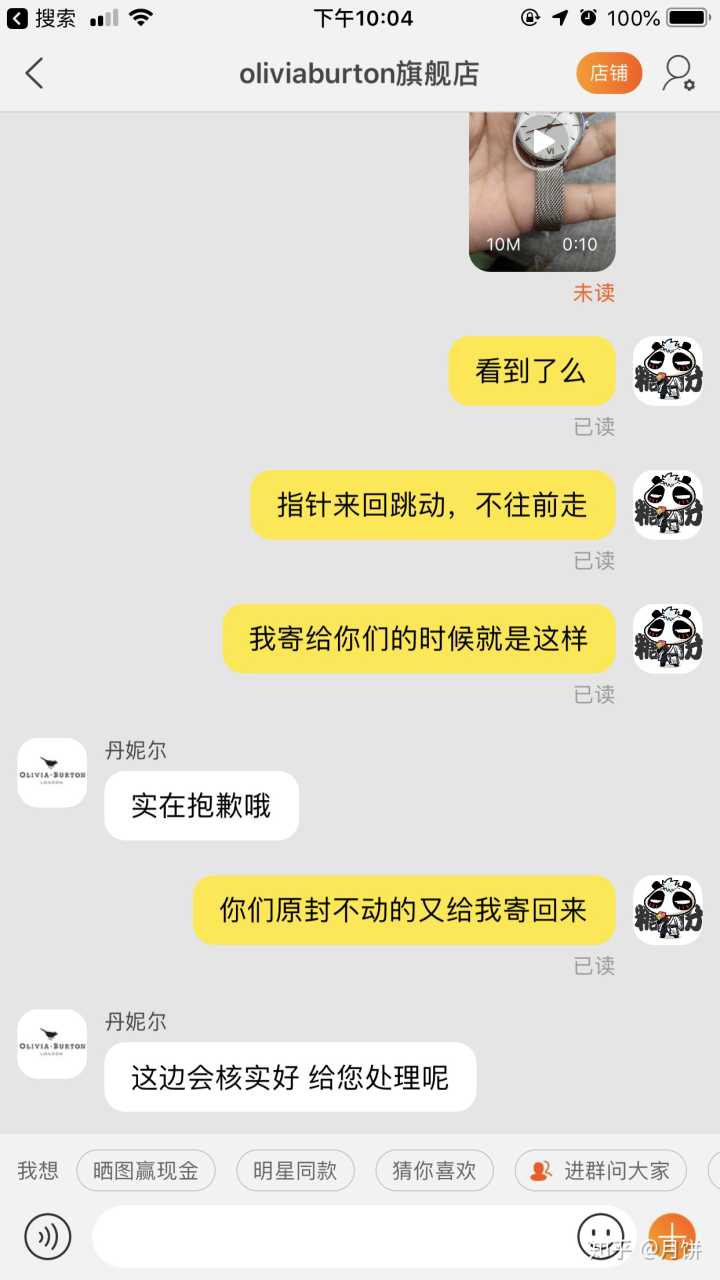Image resolution: width=720 pixels, height=1280 pixels.
Task: Play the 0:10 watch video
Action: (542, 142)
